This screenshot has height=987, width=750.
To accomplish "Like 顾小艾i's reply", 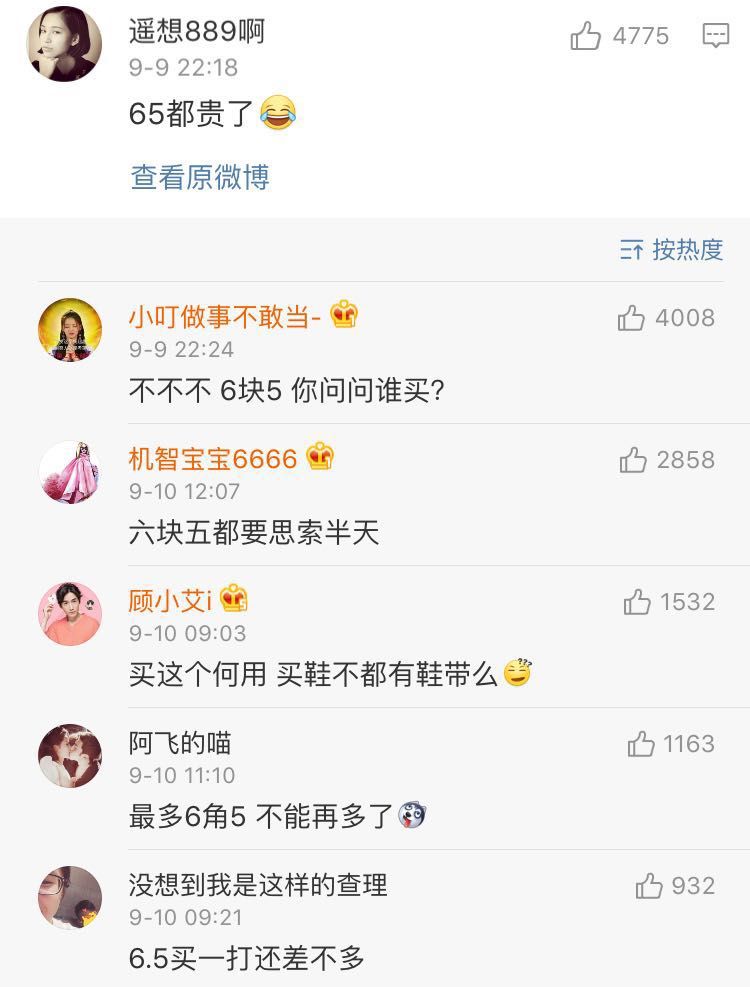I will coord(637,603).
